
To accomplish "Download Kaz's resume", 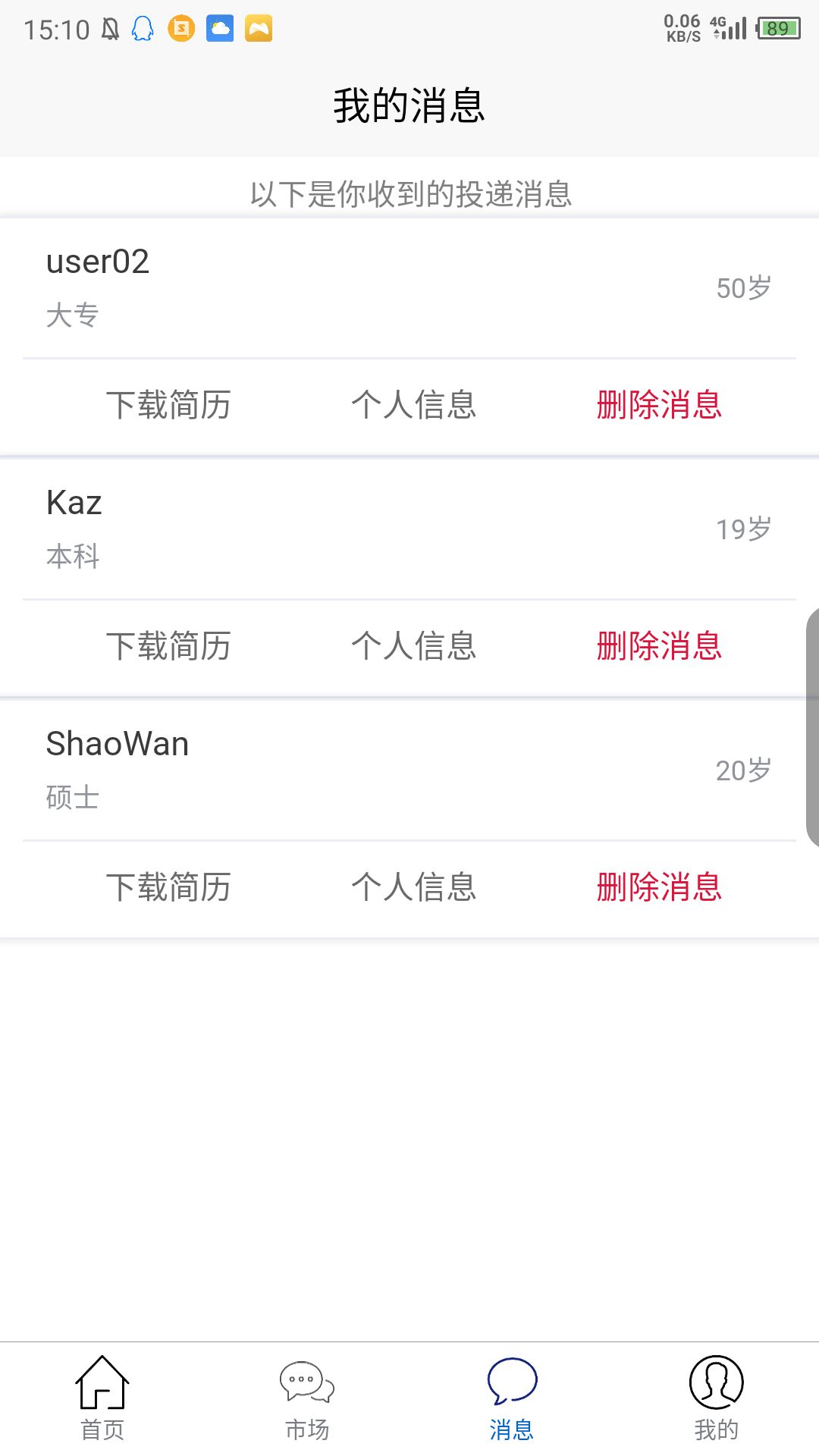I will (168, 646).
